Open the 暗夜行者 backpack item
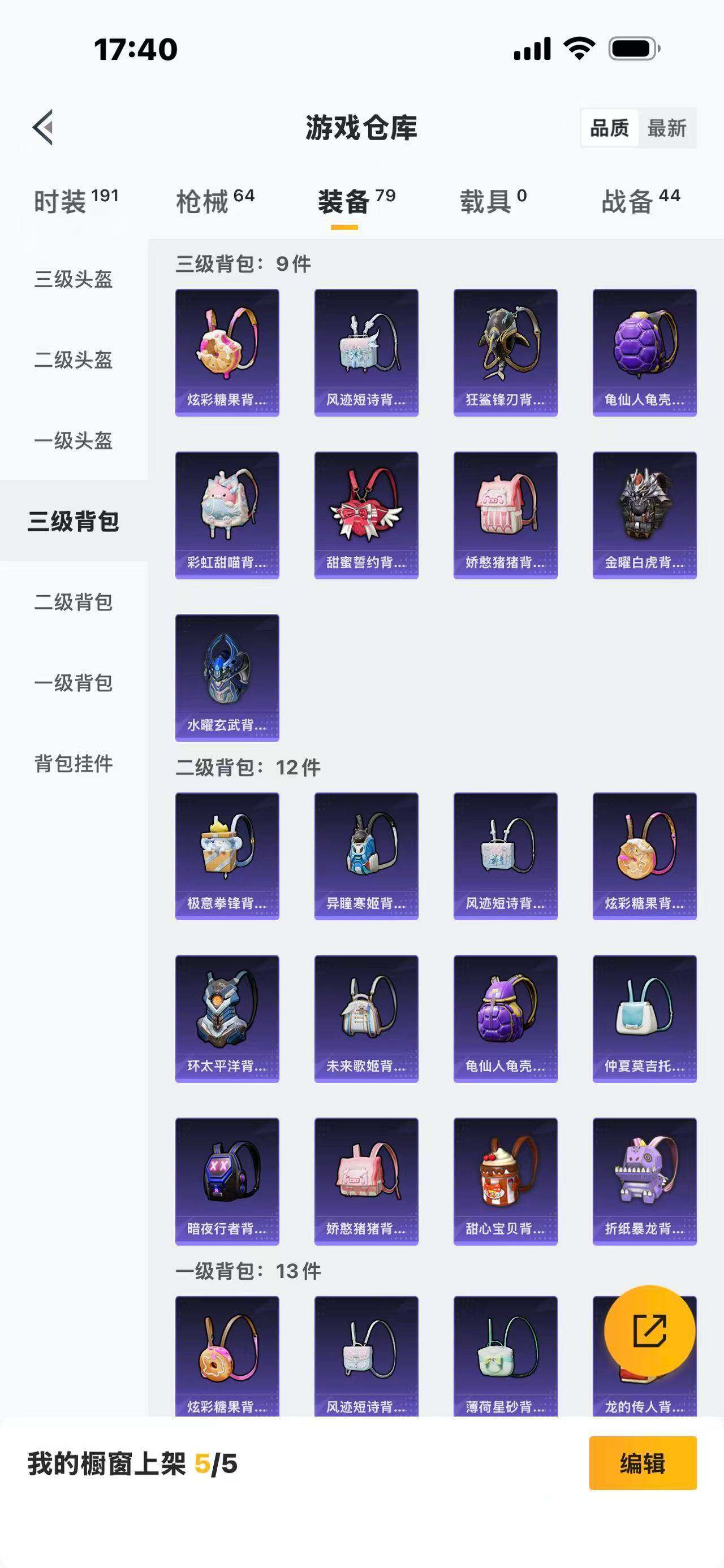The height and width of the screenshot is (1568, 724). [227, 1181]
